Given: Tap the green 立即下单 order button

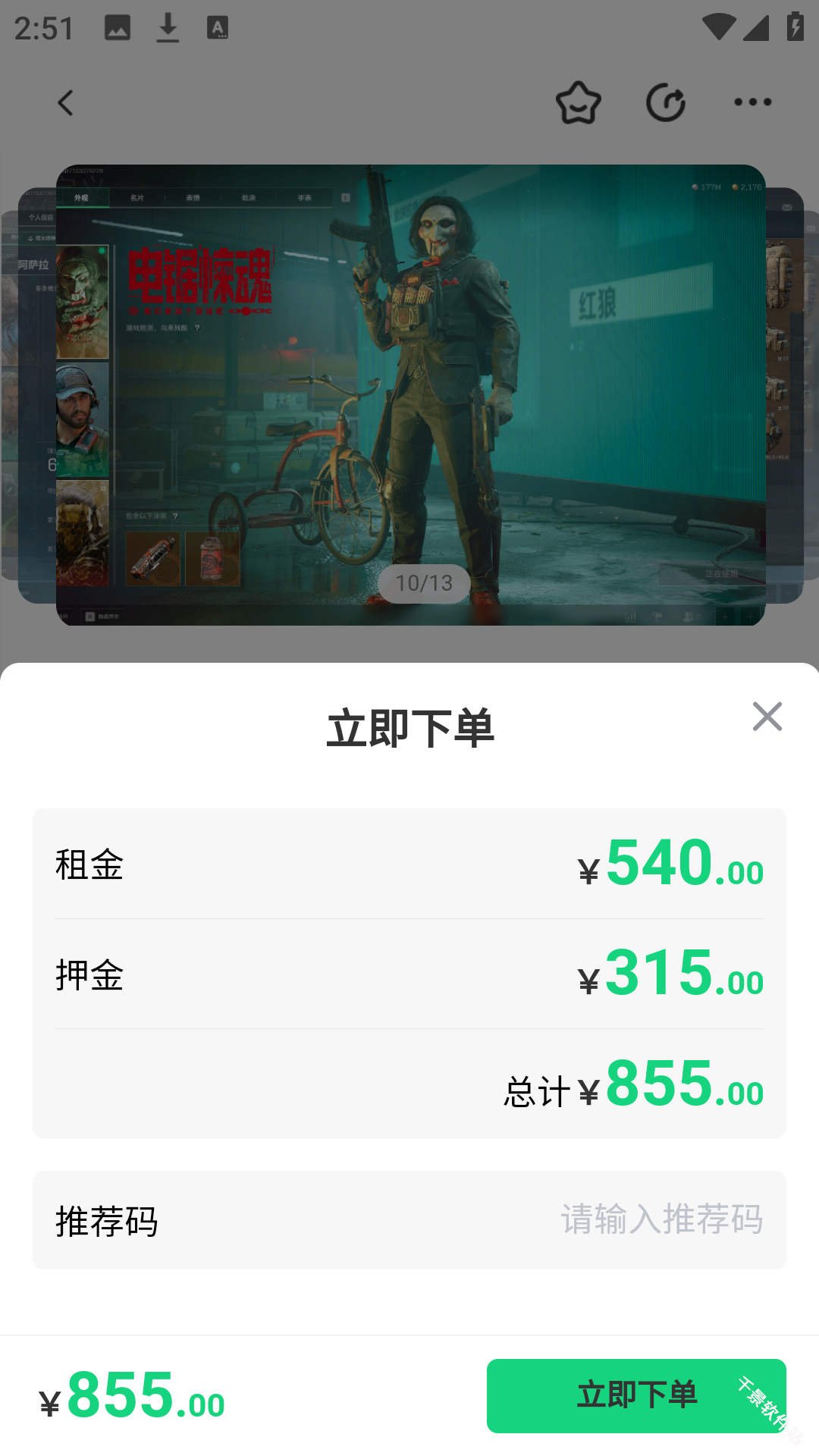Looking at the screenshot, I should pyautogui.click(x=637, y=1394).
